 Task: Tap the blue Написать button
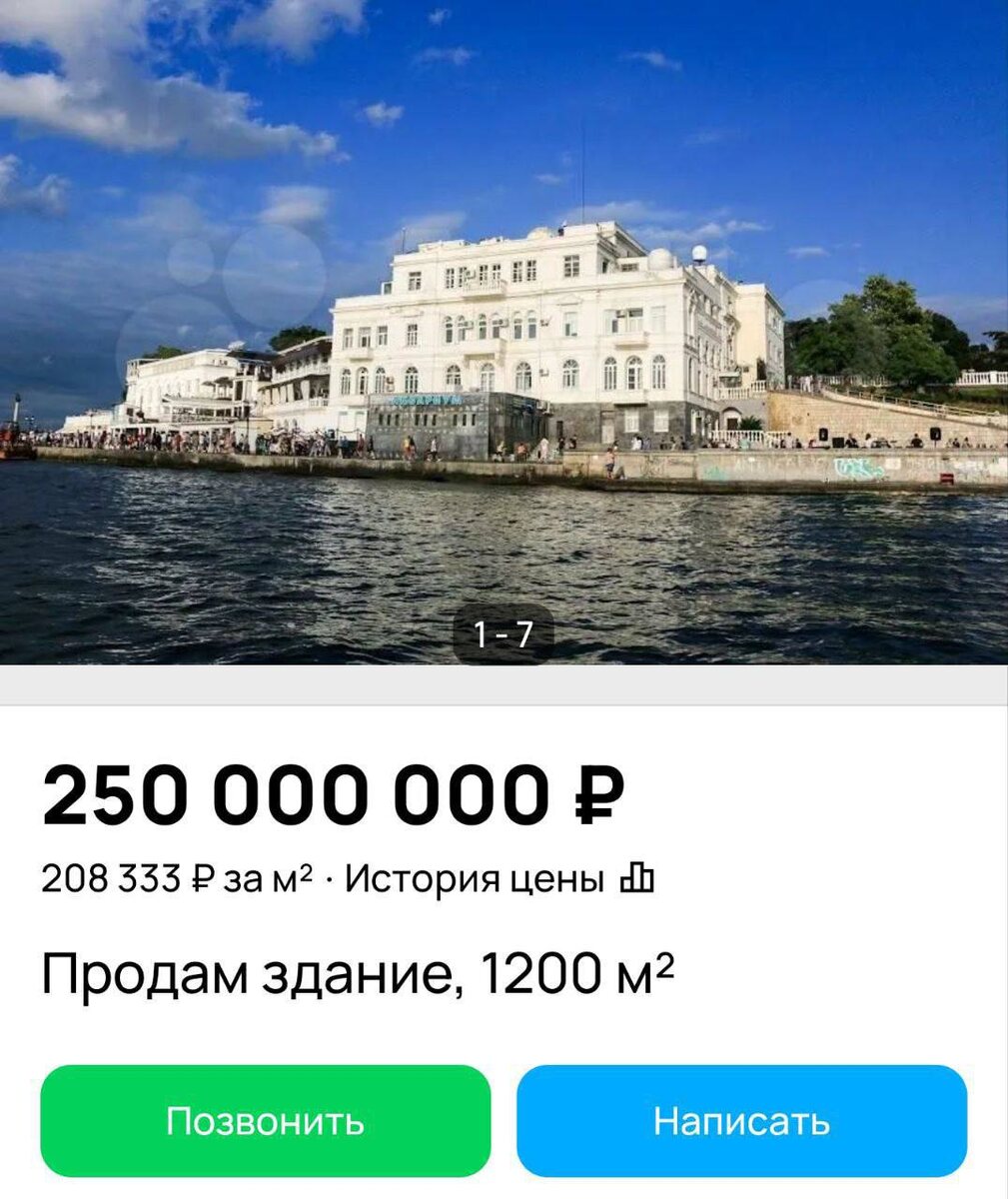click(741, 1120)
